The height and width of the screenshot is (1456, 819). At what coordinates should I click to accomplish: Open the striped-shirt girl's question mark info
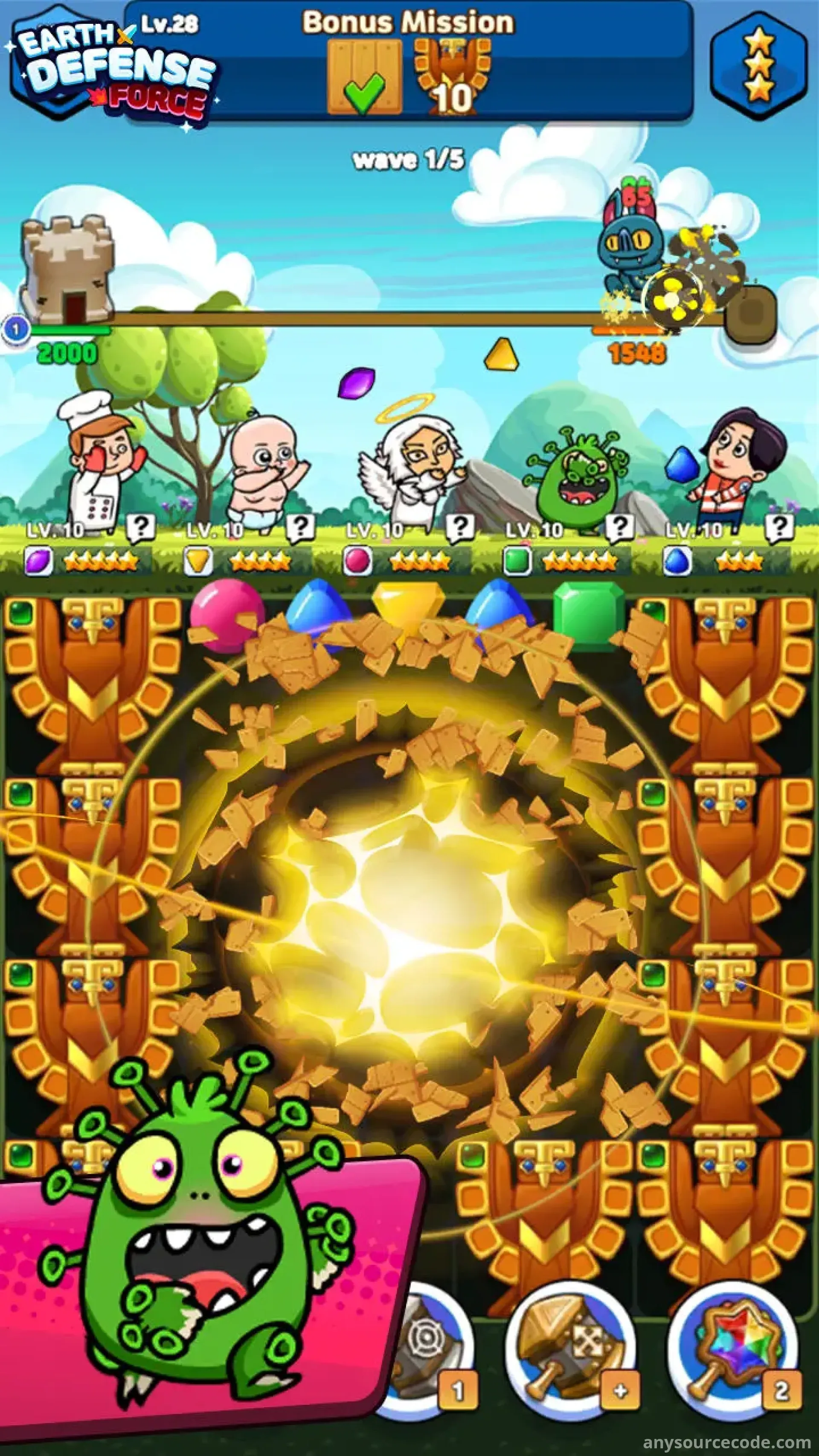point(779,528)
